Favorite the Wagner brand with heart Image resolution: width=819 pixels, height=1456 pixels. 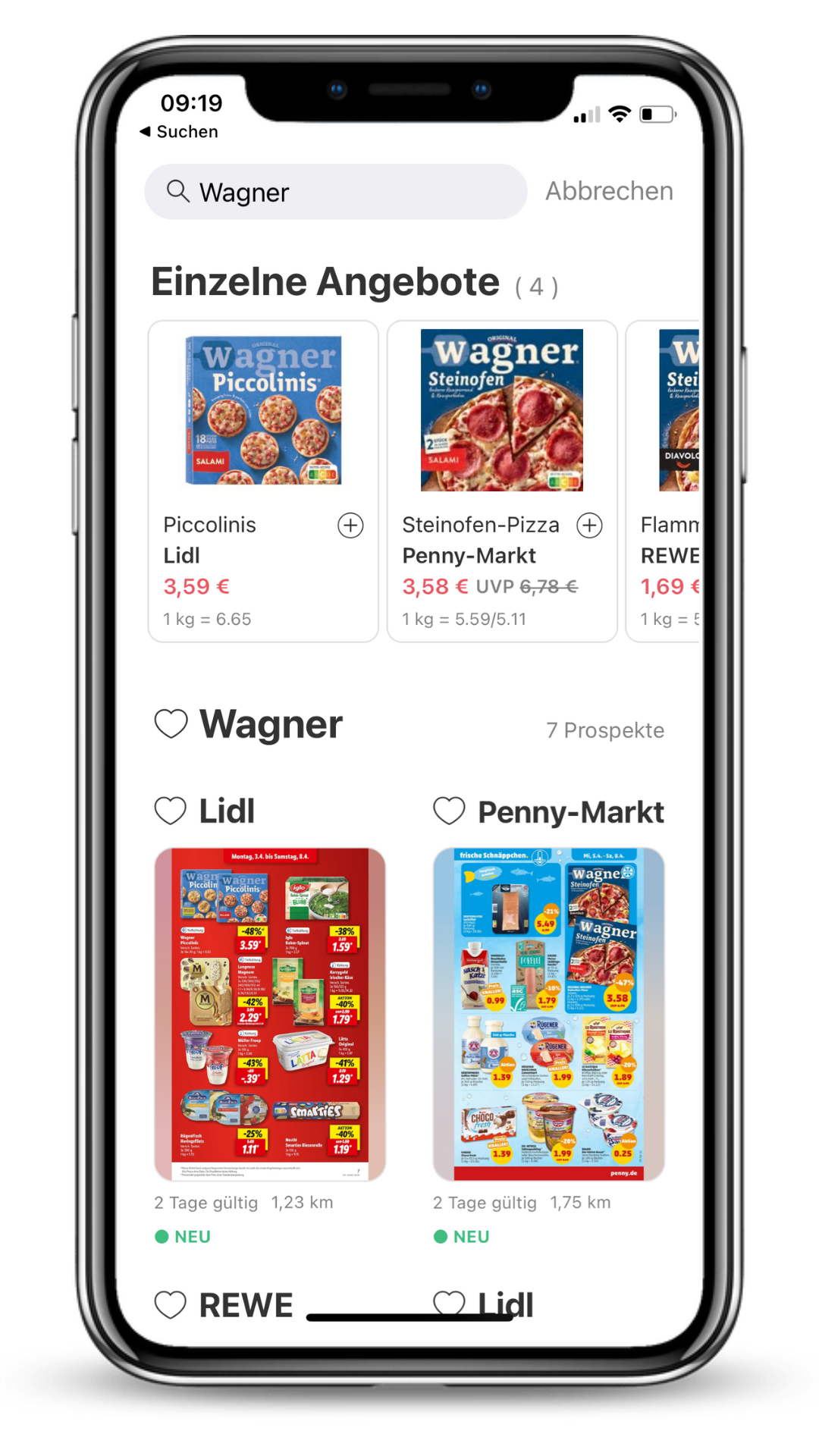point(171,723)
